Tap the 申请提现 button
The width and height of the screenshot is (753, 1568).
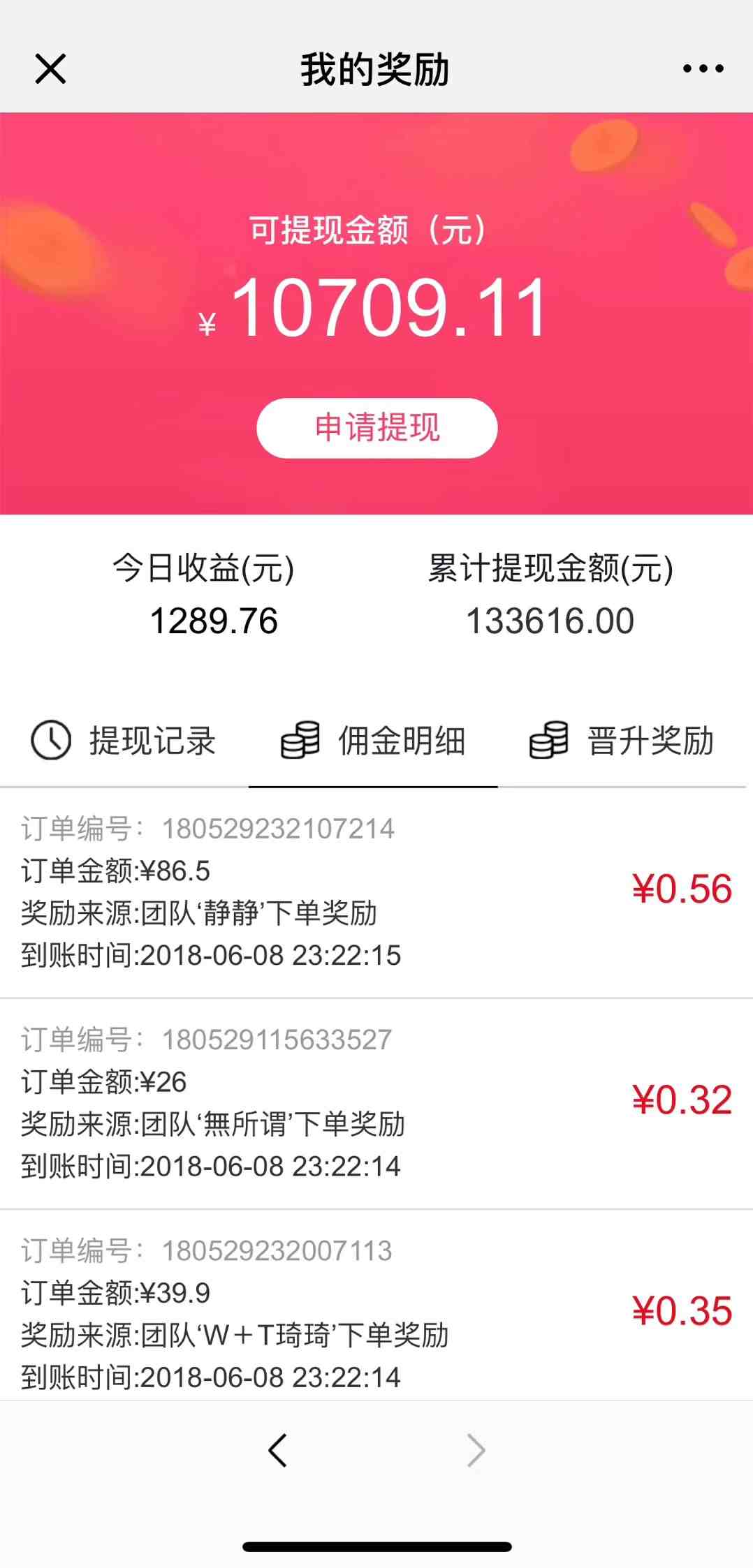pyautogui.click(x=376, y=428)
